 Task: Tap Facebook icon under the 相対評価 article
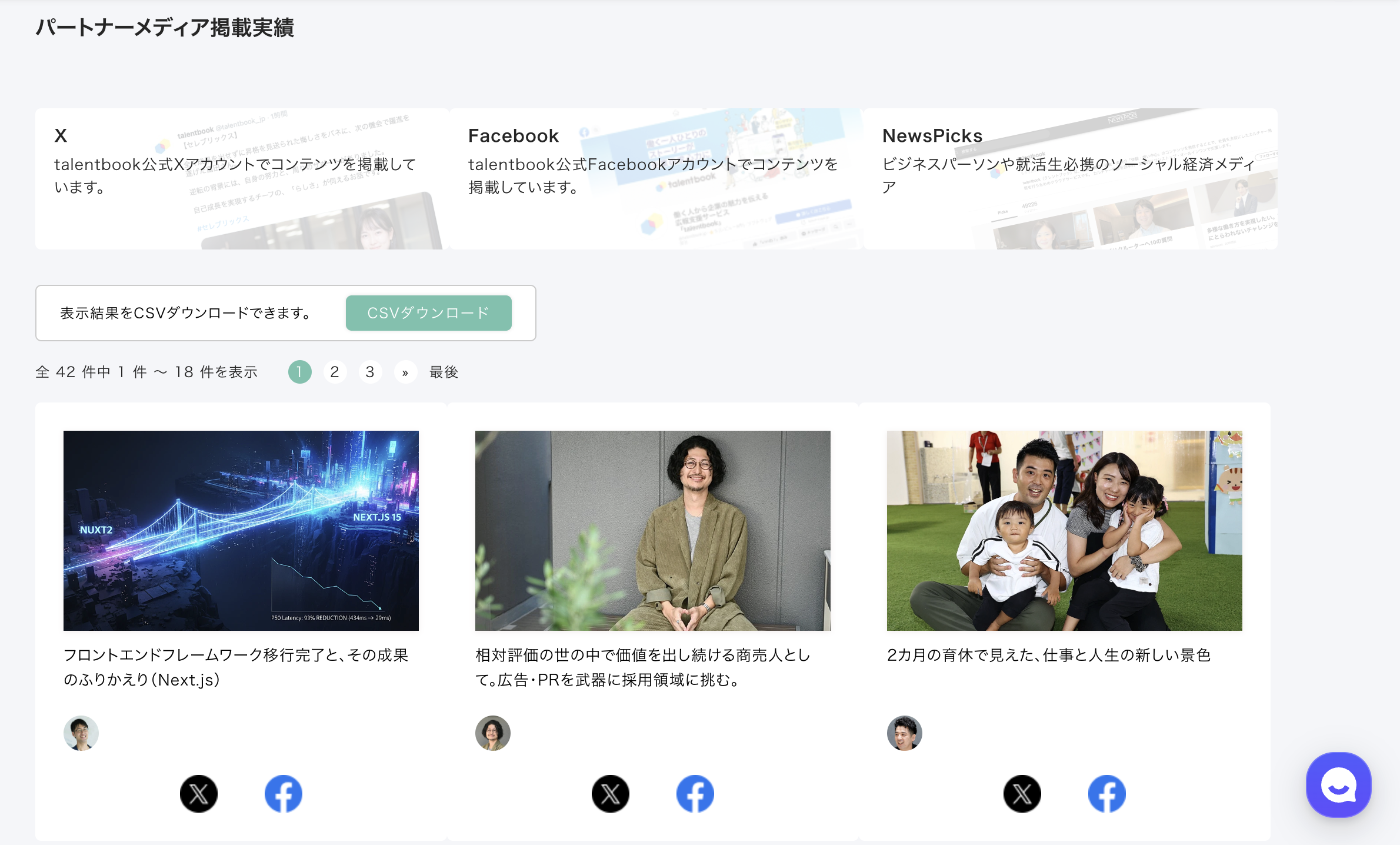[695, 794]
